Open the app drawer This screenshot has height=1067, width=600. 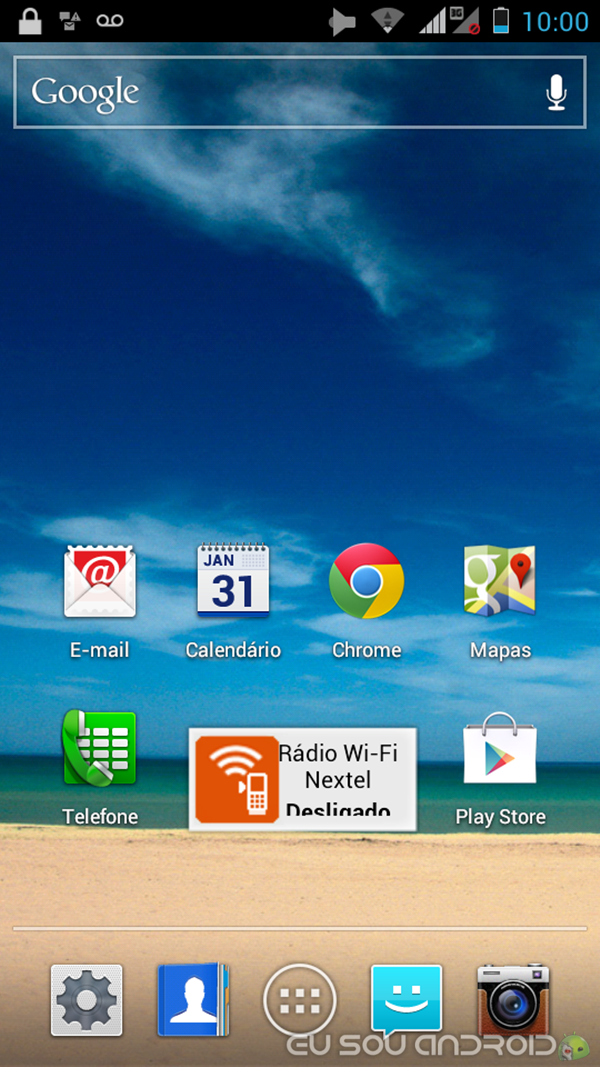coord(300,1000)
